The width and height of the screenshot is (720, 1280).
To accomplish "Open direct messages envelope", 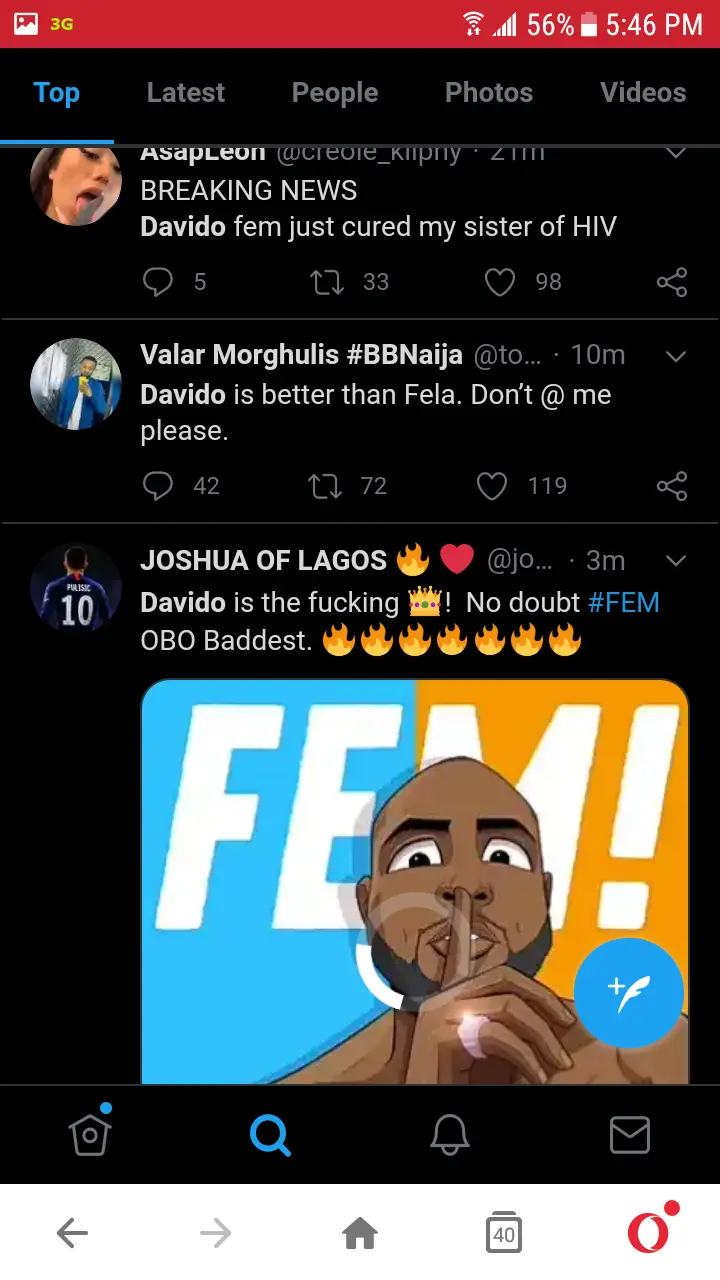I will click(x=630, y=1134).
